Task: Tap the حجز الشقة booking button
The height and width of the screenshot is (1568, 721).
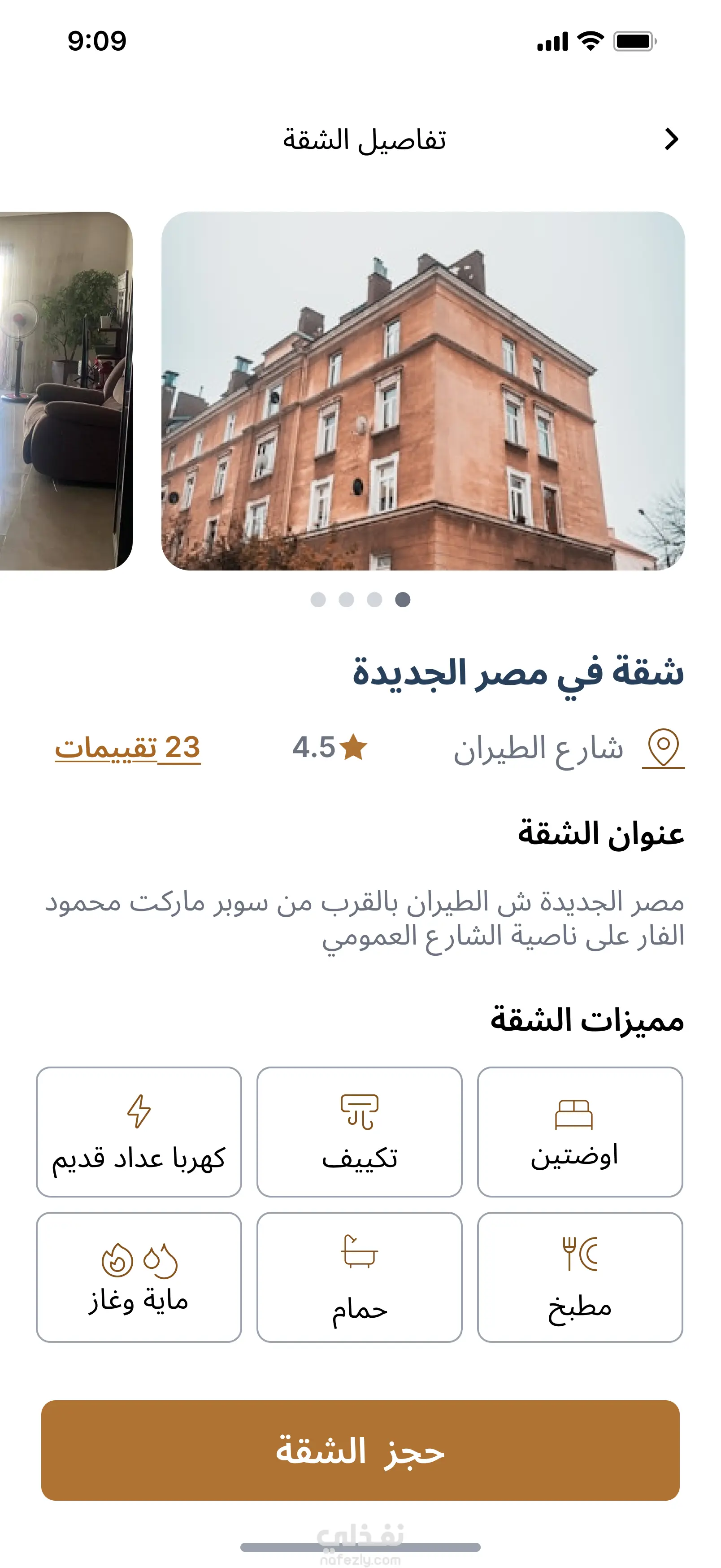Action: pyautogui.click(x=360, y=1450)
